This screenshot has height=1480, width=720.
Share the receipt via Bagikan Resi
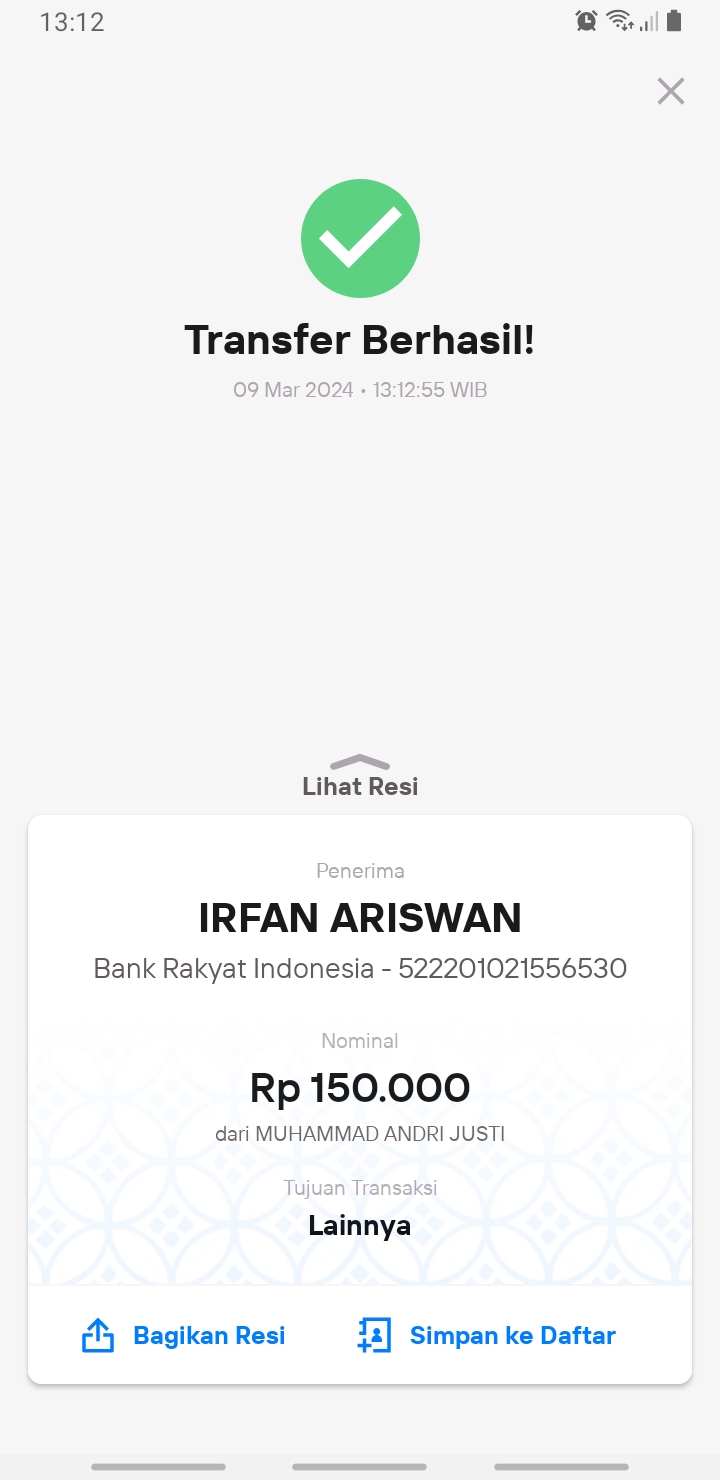point(183,1335)
